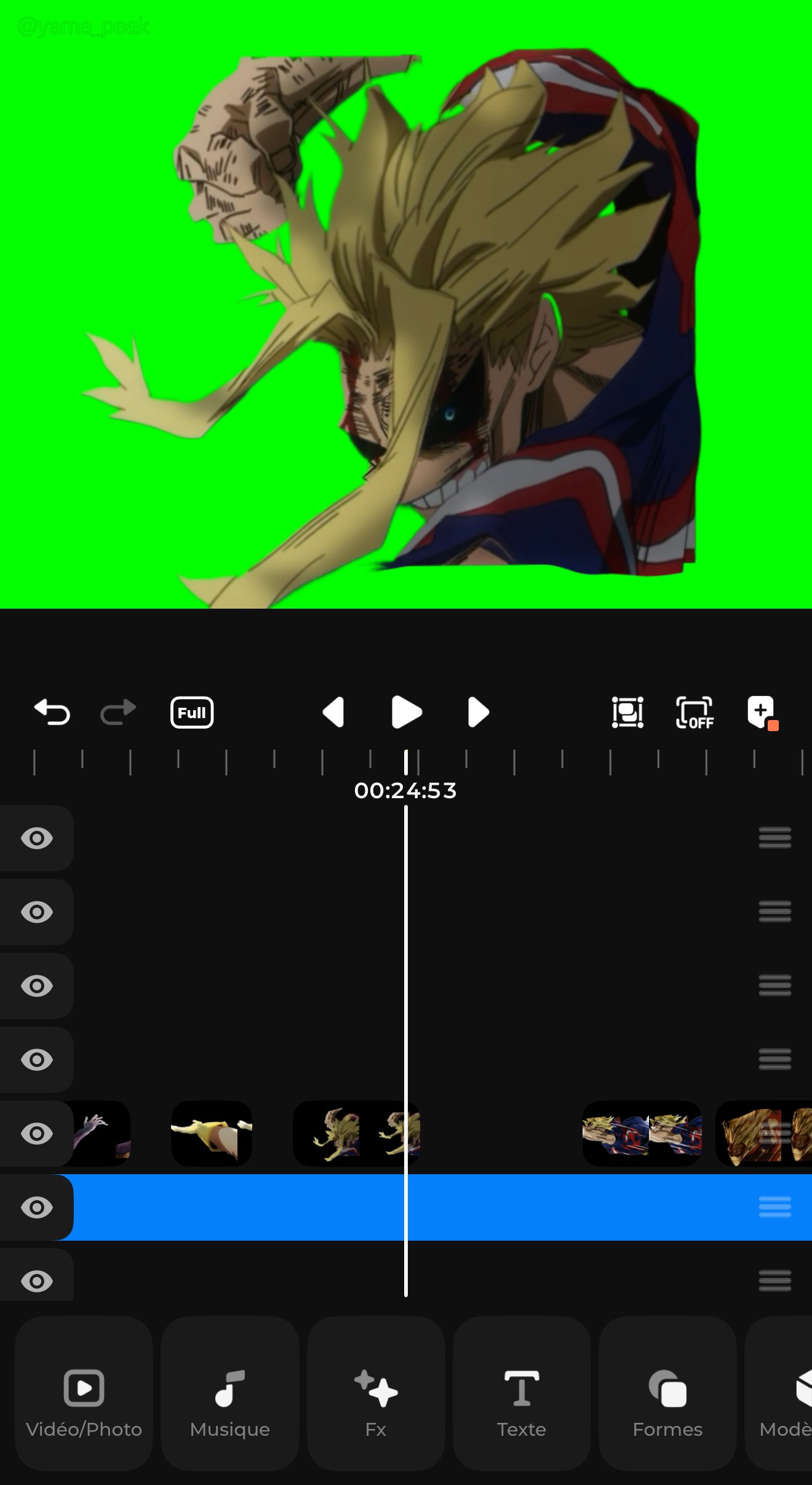Toggle visibility of the clips layer
Screen dimensions: 812x1485
click(x=37, y=1134)
